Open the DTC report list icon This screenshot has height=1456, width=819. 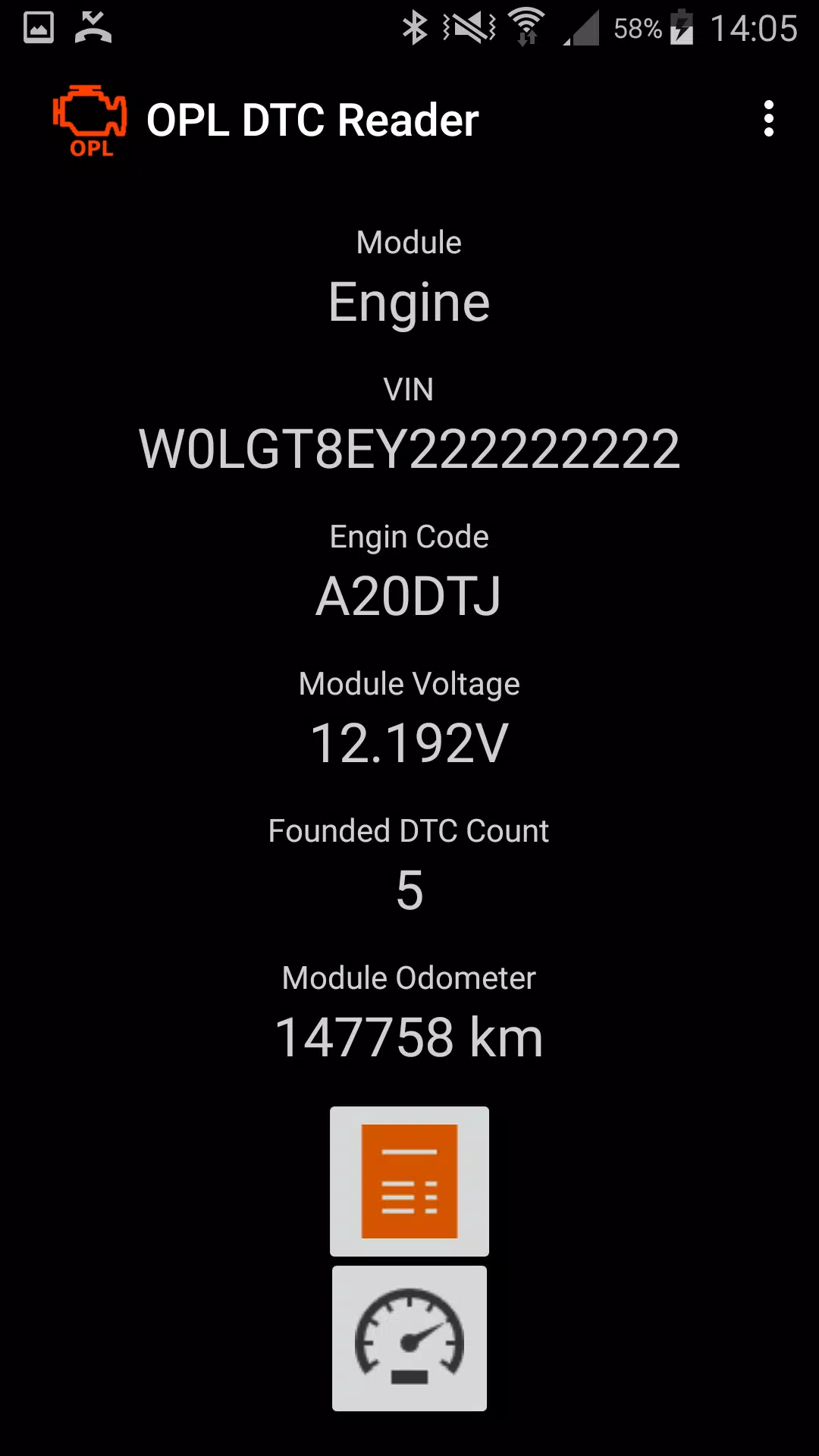[409, 1181]
